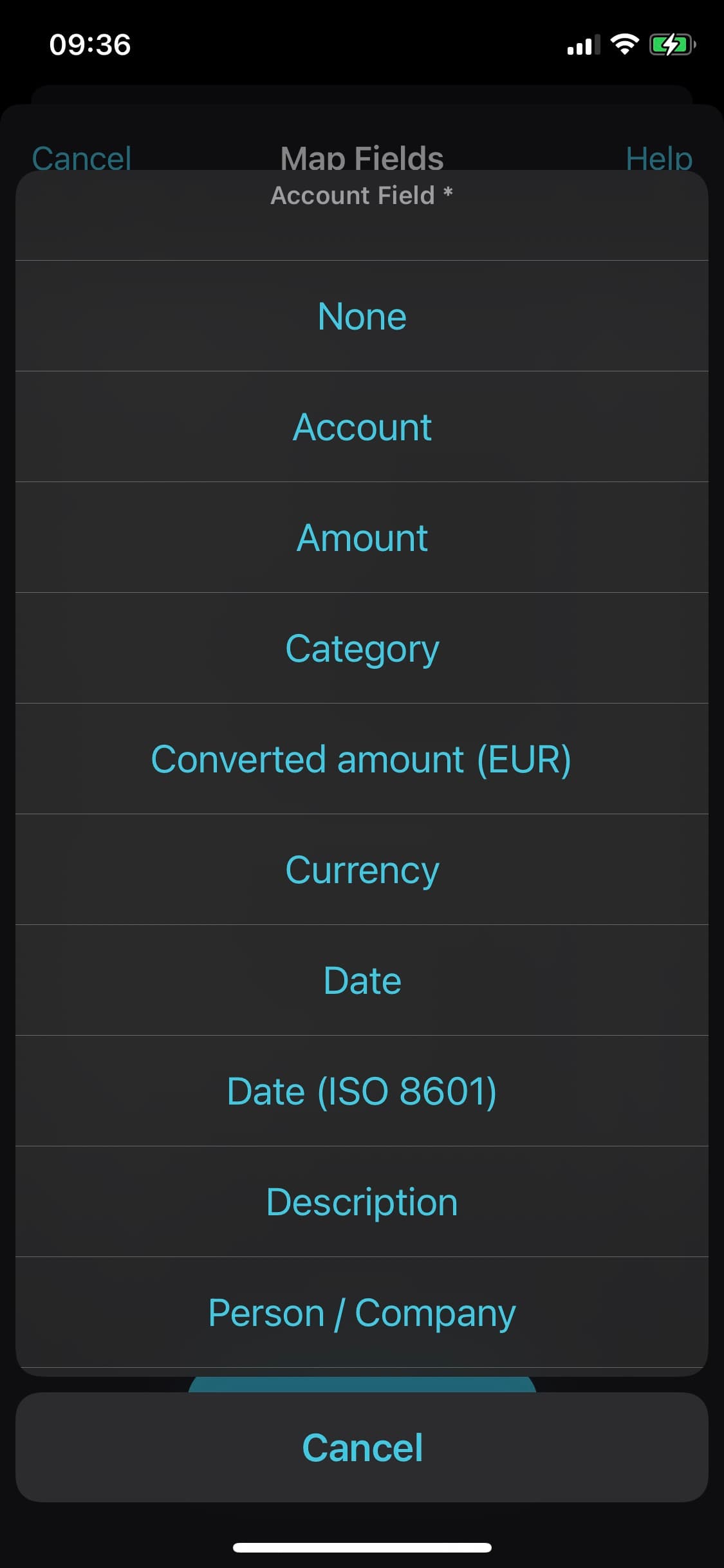
Task: Choose Date (ISO 8601)
Action: tap(362, 1091)
